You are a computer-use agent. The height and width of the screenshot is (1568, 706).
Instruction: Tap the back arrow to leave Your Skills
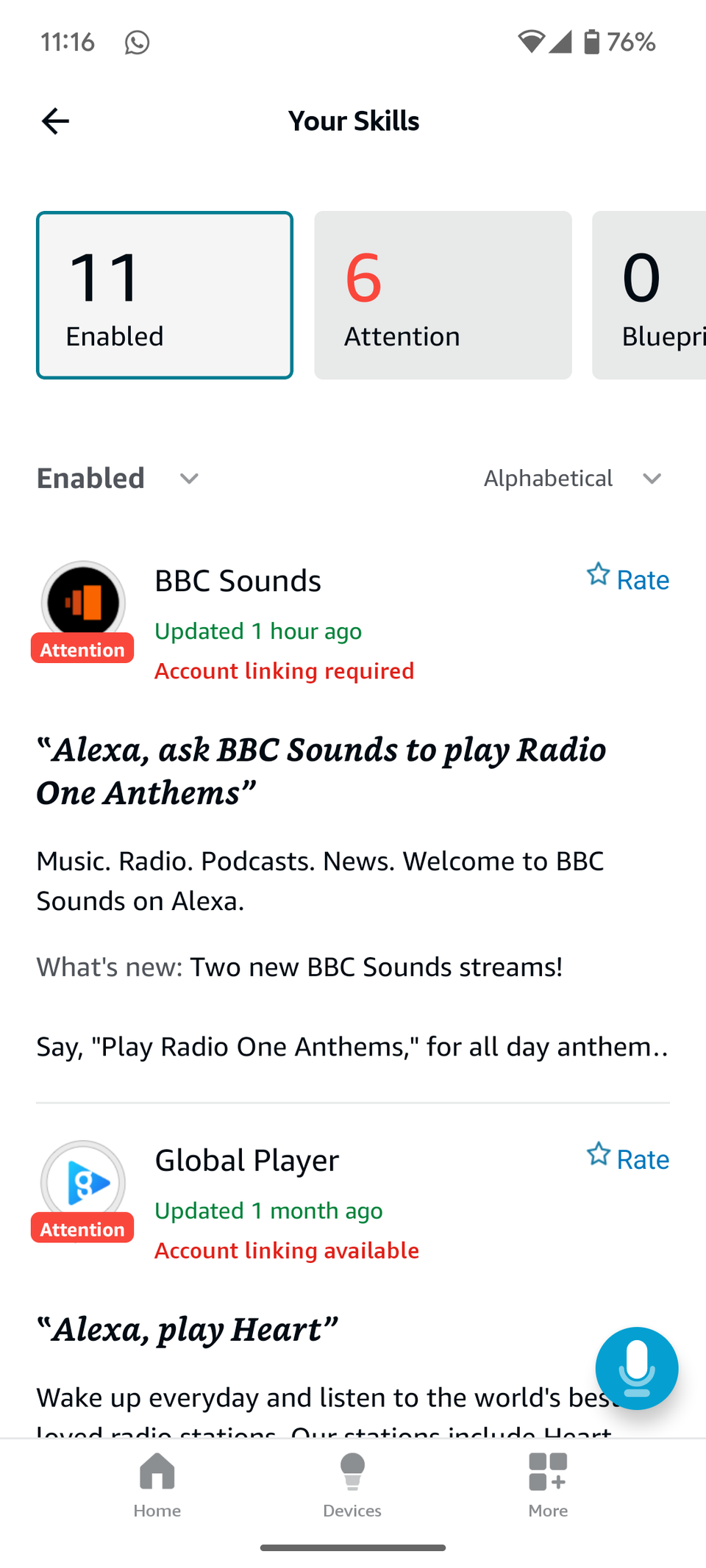54,121
